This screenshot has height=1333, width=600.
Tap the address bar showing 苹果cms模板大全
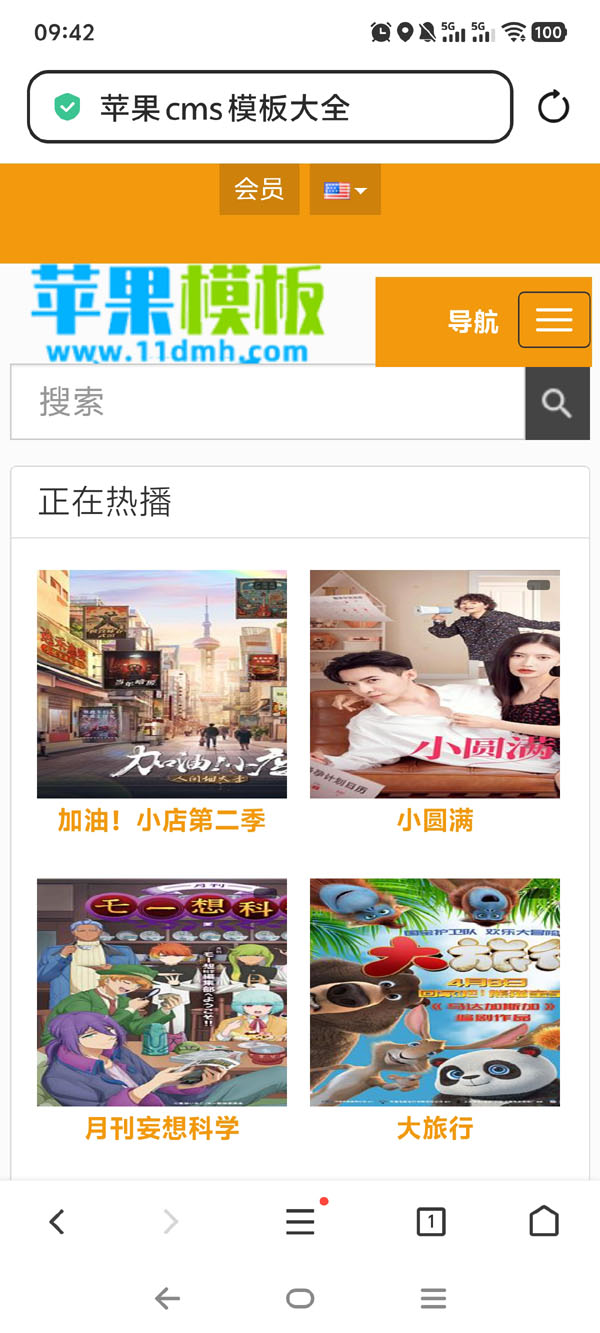270,107
